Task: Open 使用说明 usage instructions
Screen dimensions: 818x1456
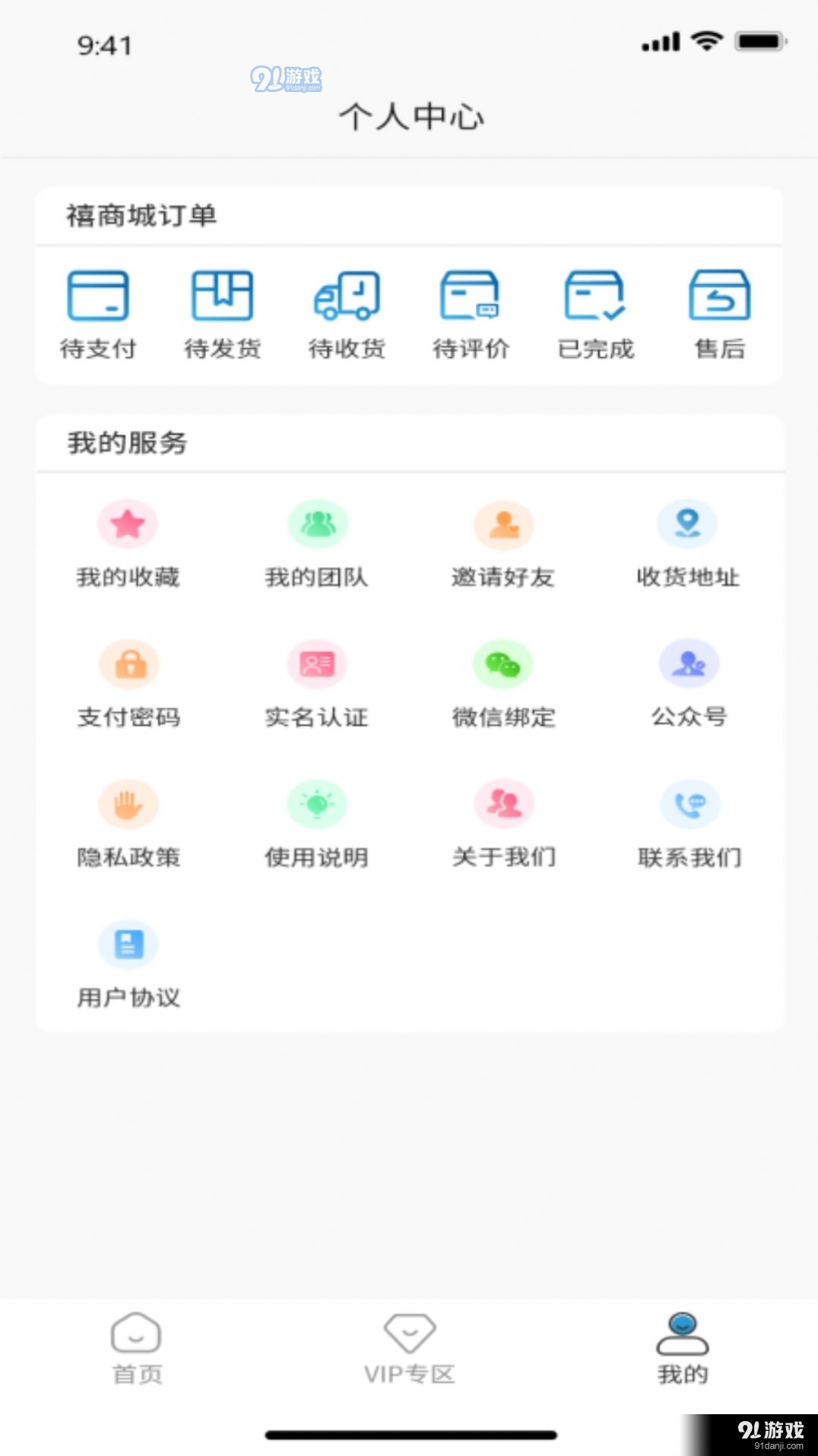Action: coord(317,825)
